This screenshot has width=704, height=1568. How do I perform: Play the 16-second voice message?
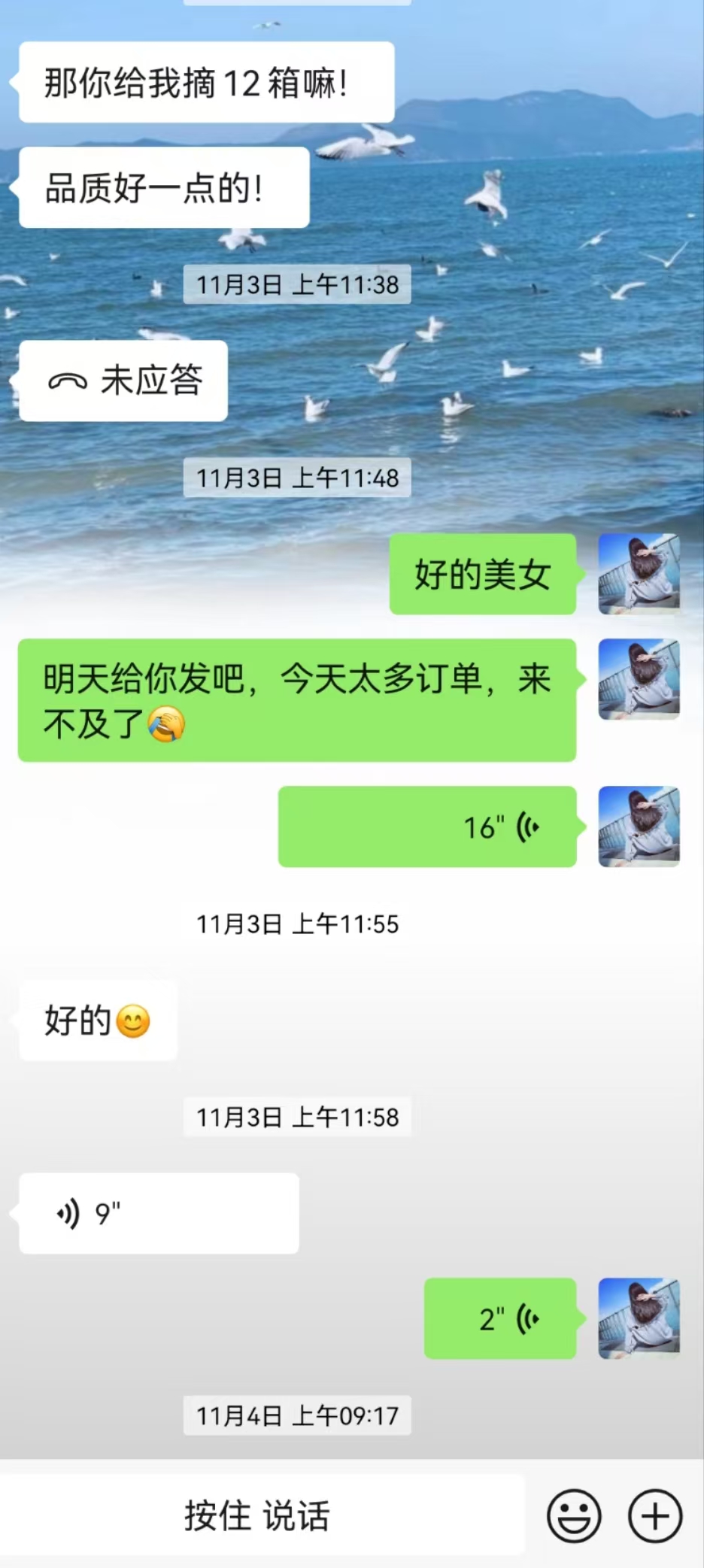click(427, 827)
